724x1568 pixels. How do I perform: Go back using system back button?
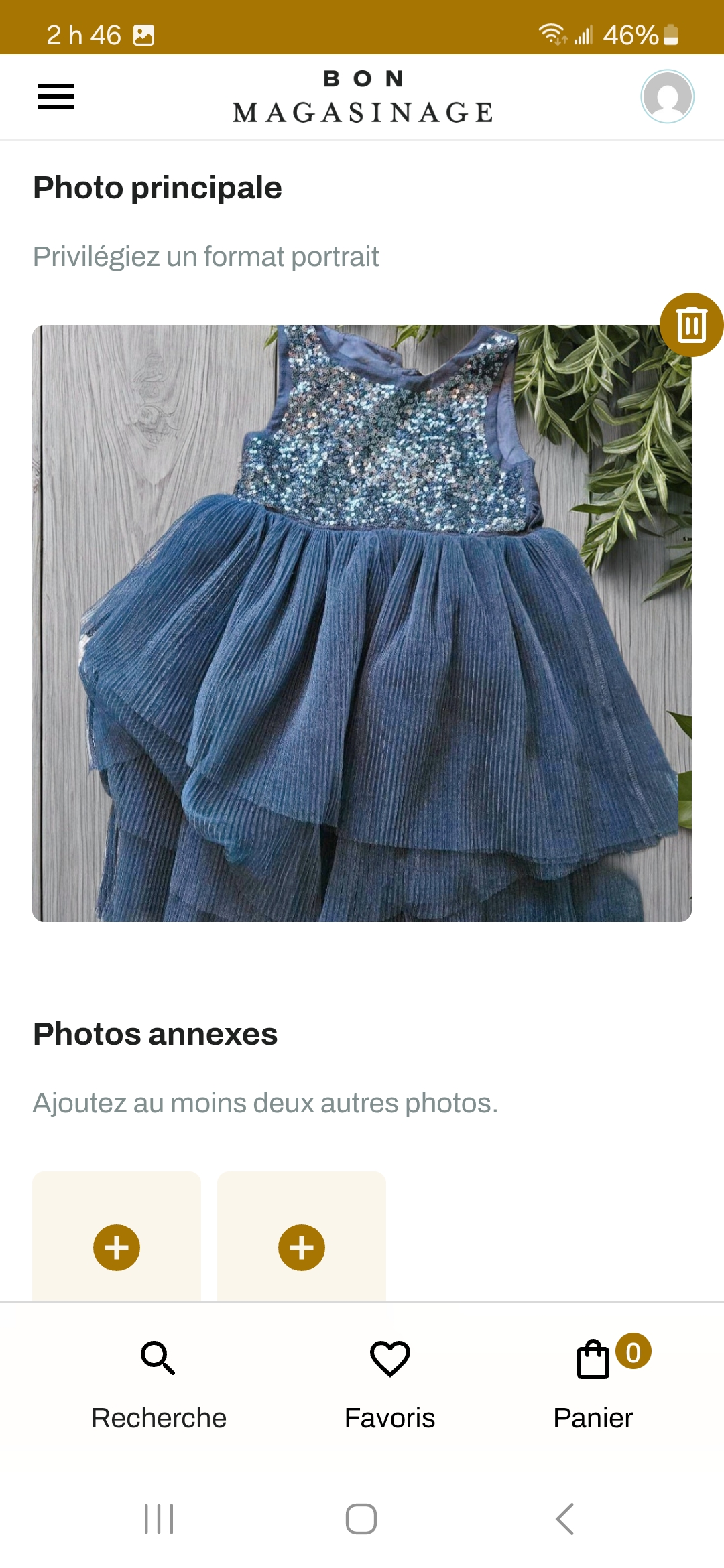(564, 1518)
